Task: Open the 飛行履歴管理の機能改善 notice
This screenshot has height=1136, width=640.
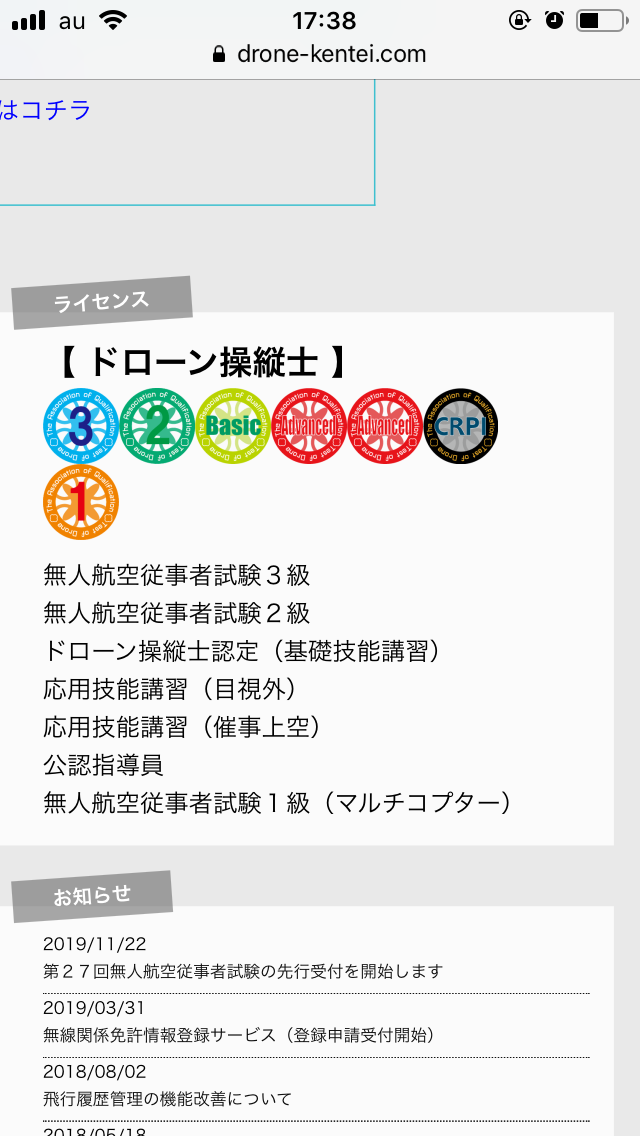Action: (x=168, y=1099)
